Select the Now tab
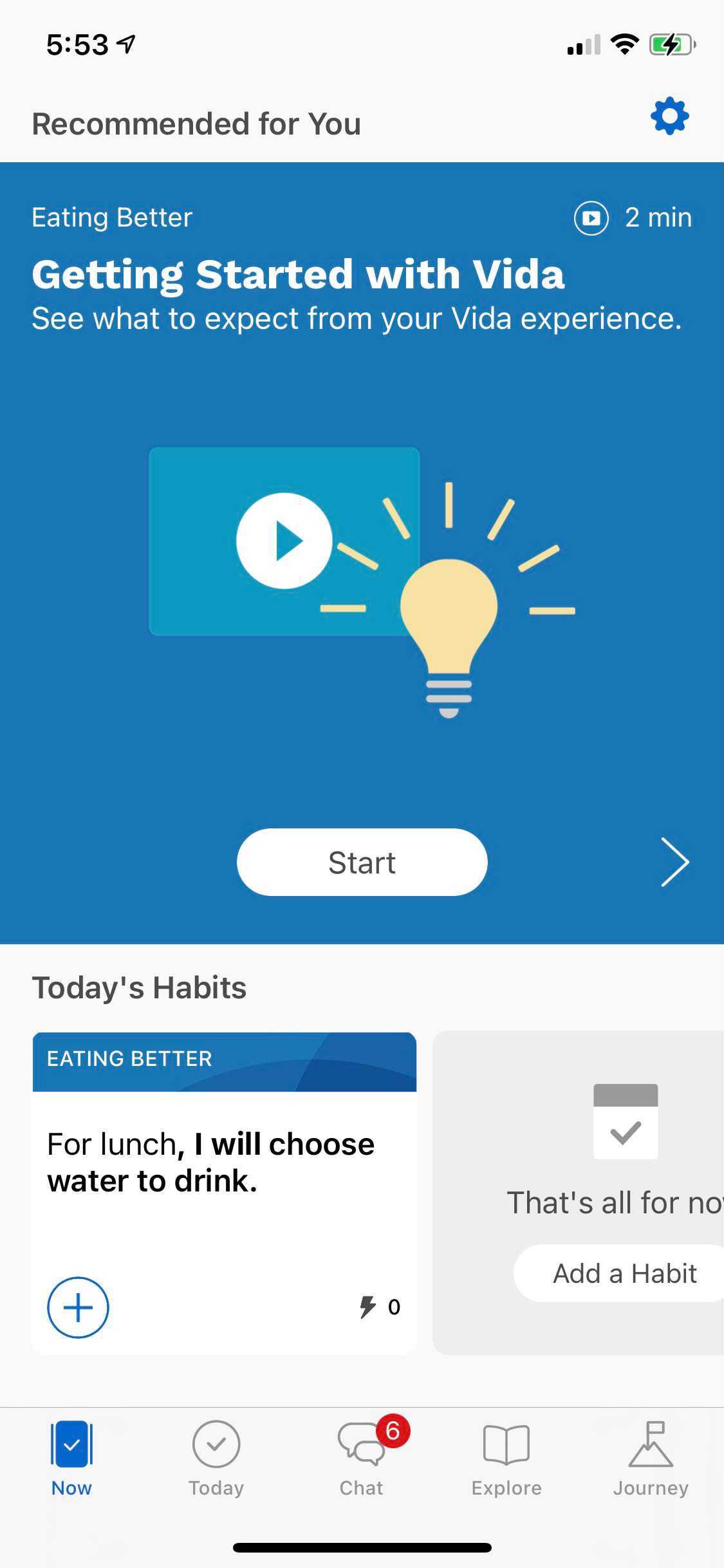This screenshot has height=1568, width=724. [x=71, y=1459]
